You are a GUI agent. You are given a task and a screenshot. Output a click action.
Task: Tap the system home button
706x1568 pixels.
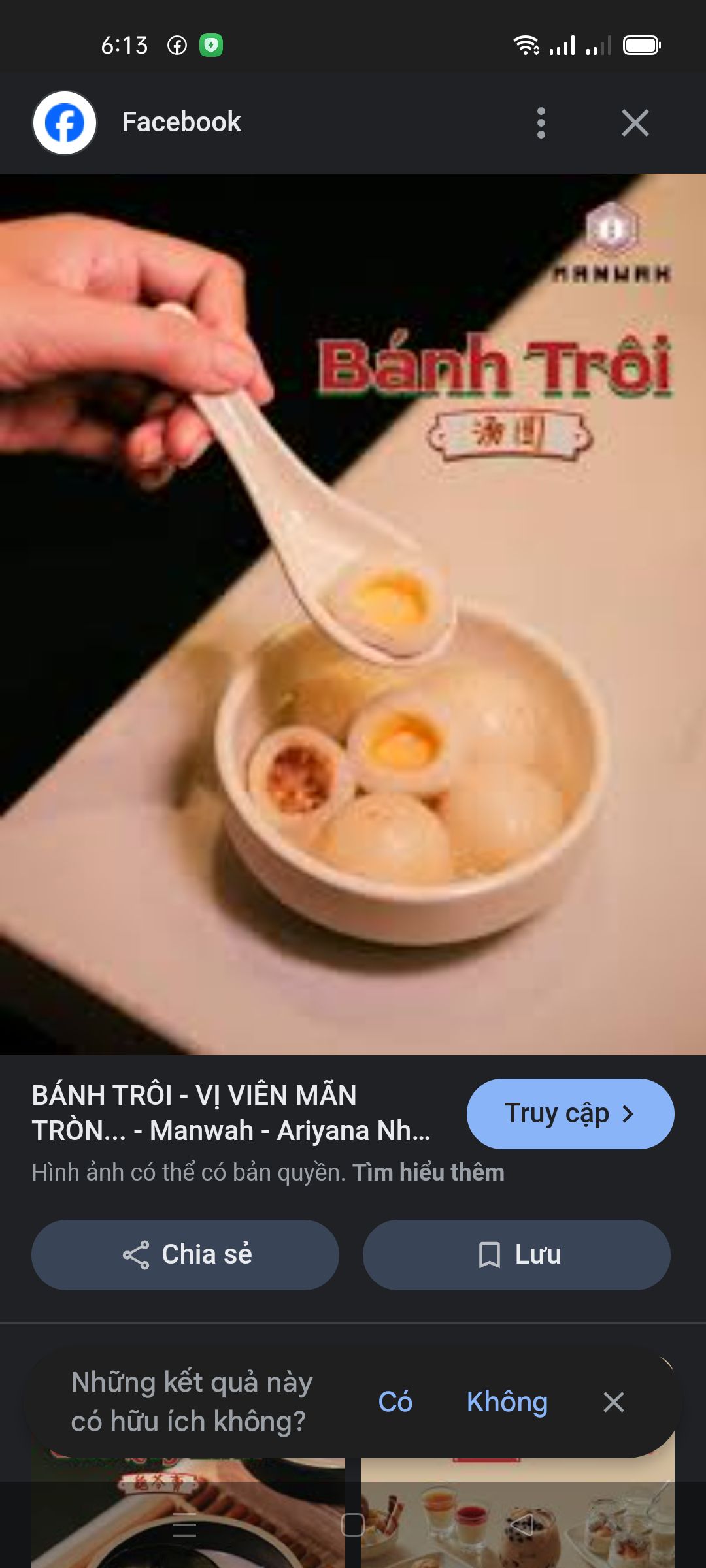tap(353, 1525)
